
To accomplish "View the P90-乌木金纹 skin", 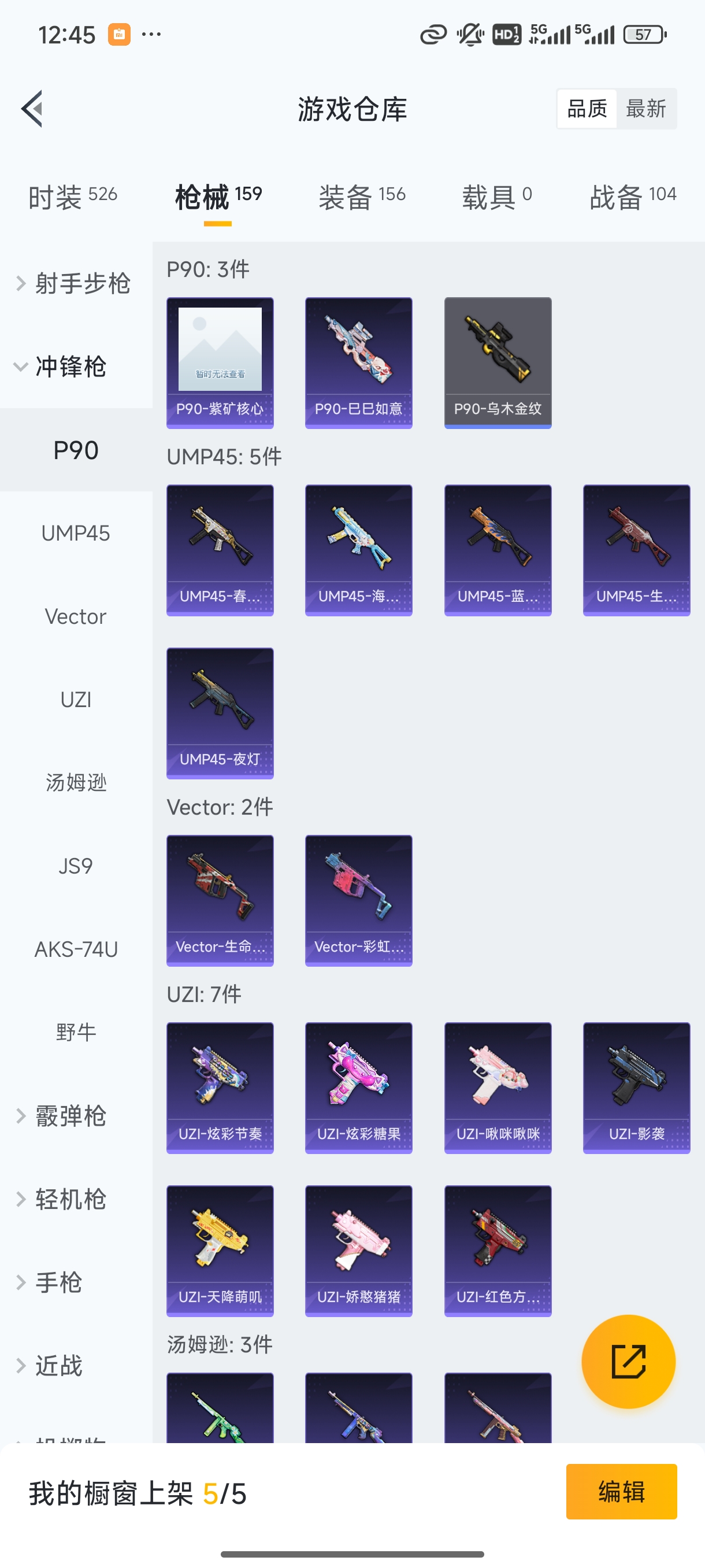I will click(498, 362).
